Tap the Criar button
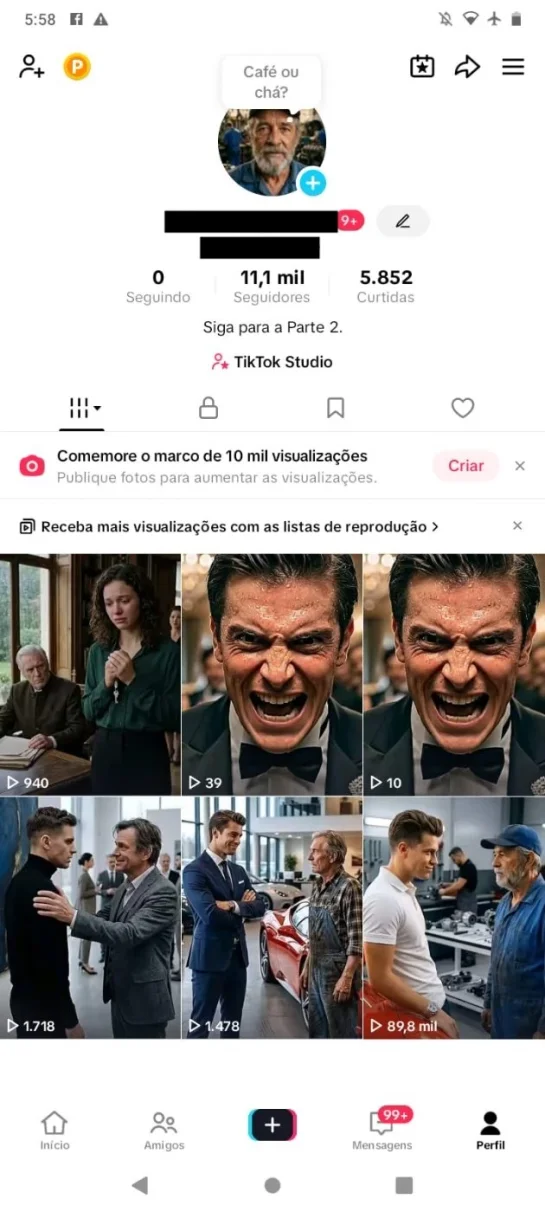This screenshot has width=545, height=1212. 465,466
